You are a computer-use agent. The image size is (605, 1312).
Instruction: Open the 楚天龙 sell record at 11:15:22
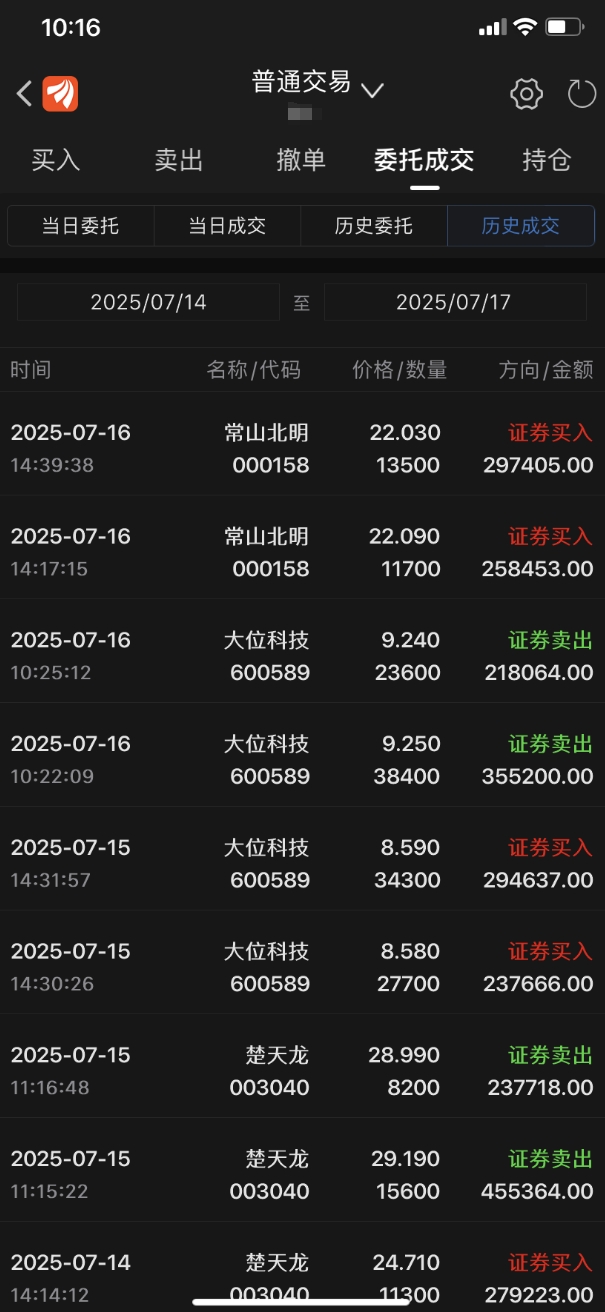click(302, 1174)
